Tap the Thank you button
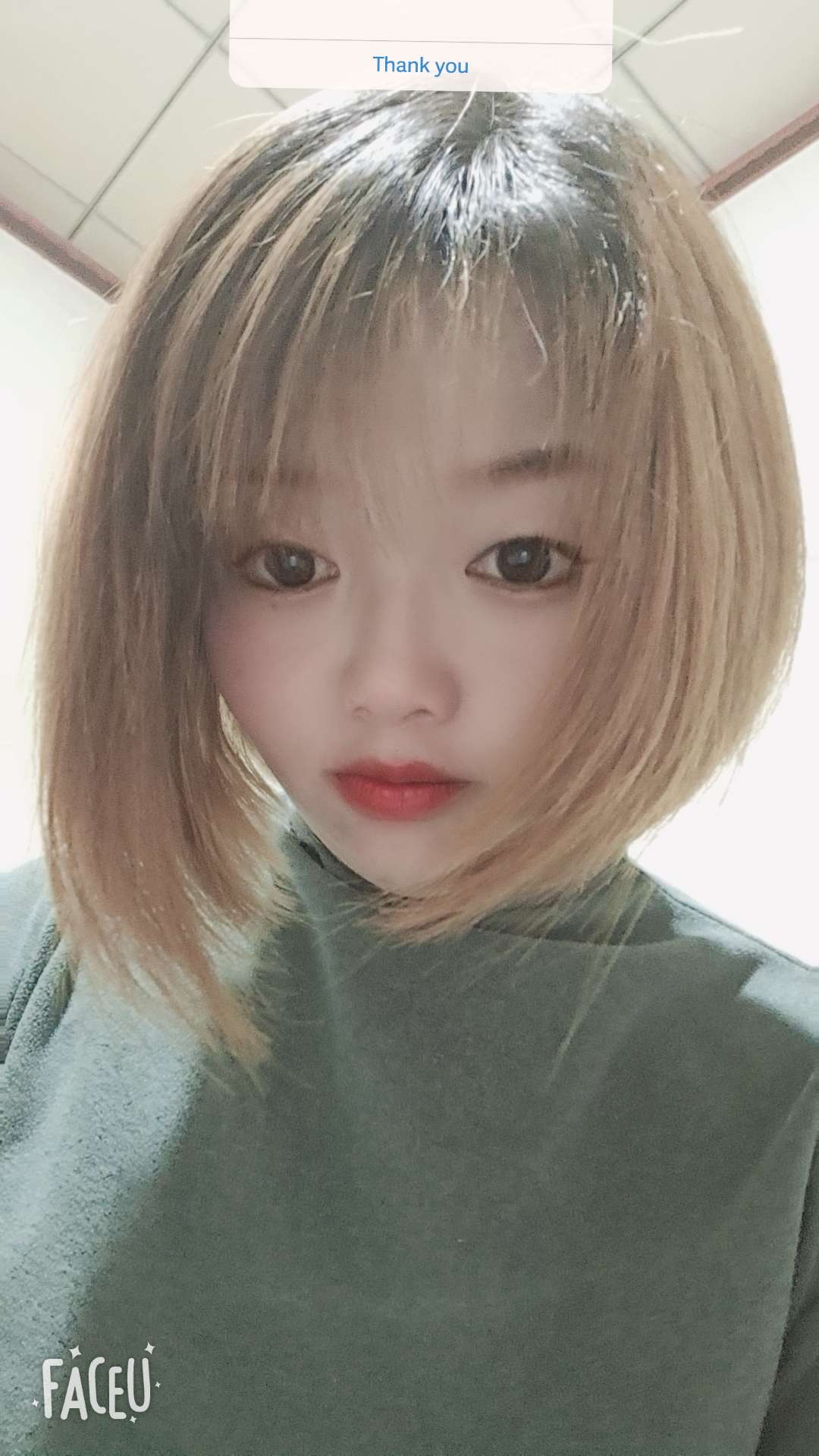The width and height of the screenshot is (819, 1456). tap(420, 65)
